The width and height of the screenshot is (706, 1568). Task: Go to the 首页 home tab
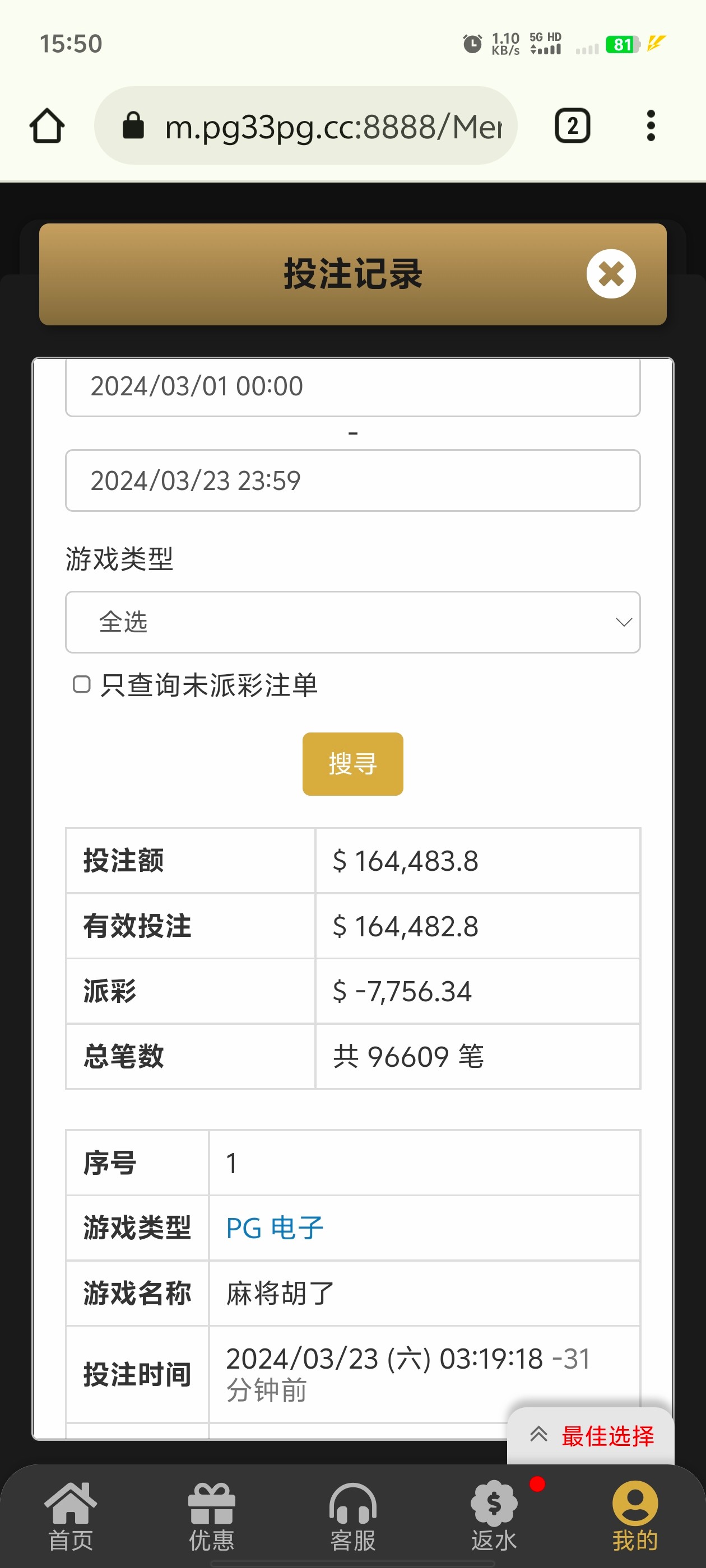click(x=71, y=1516)
